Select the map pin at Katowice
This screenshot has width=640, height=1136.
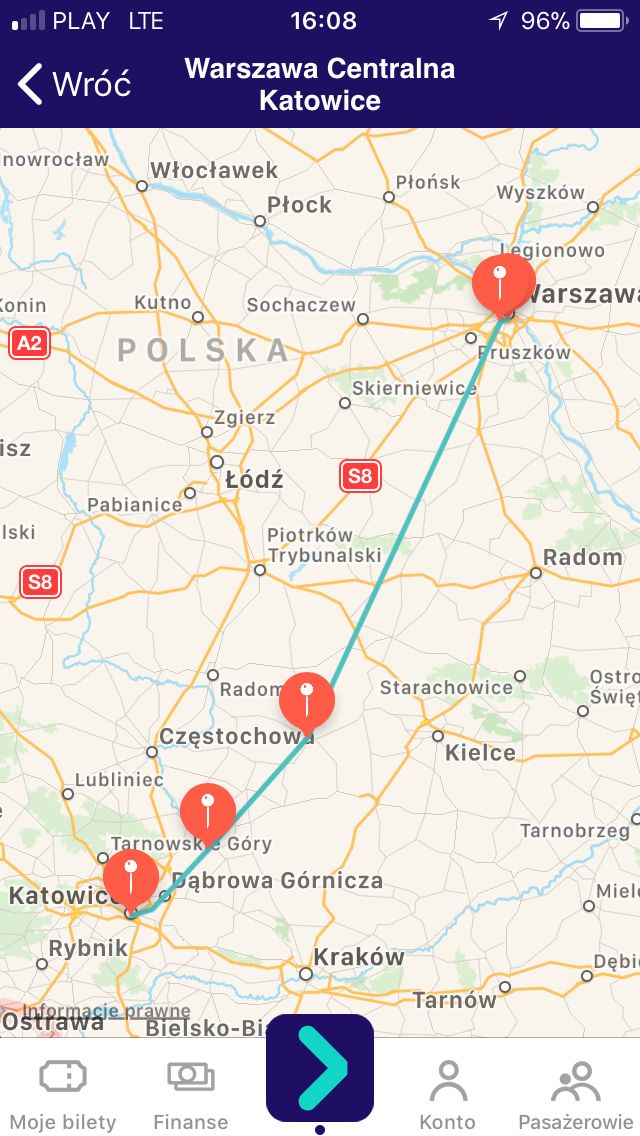click(x=131, y=880)
